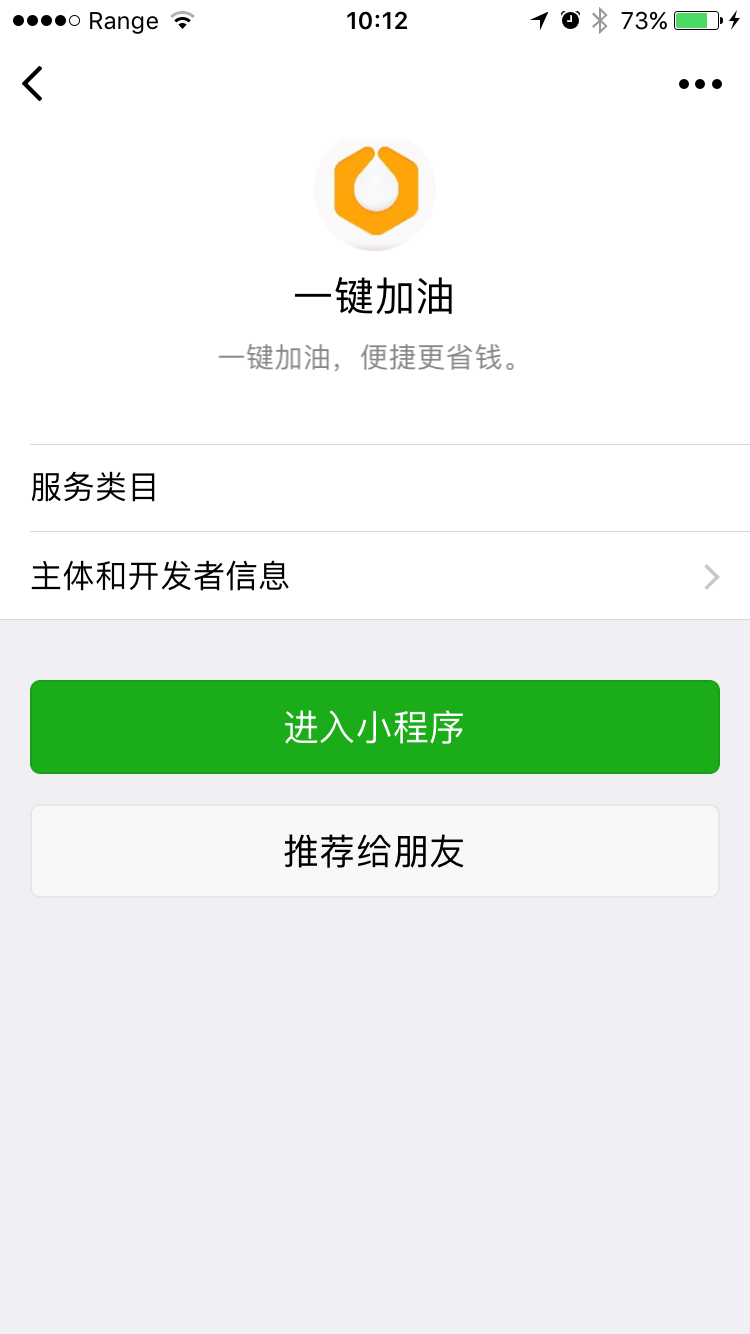Tap the 10:12 clock in status bar
Viewport: 750px width, 1334px height.
[x=375, y=20]
